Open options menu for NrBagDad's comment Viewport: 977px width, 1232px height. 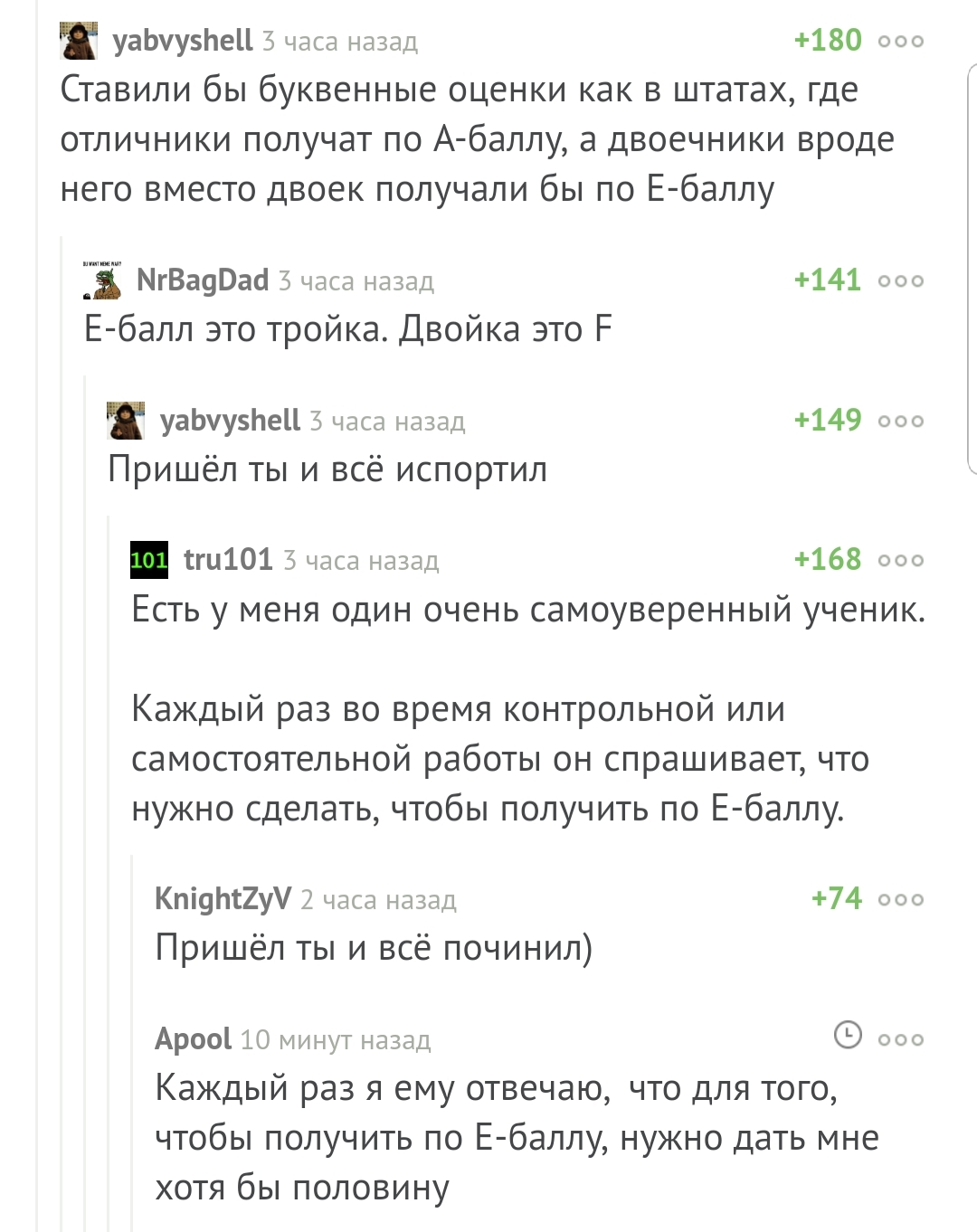tap(900, 280)
